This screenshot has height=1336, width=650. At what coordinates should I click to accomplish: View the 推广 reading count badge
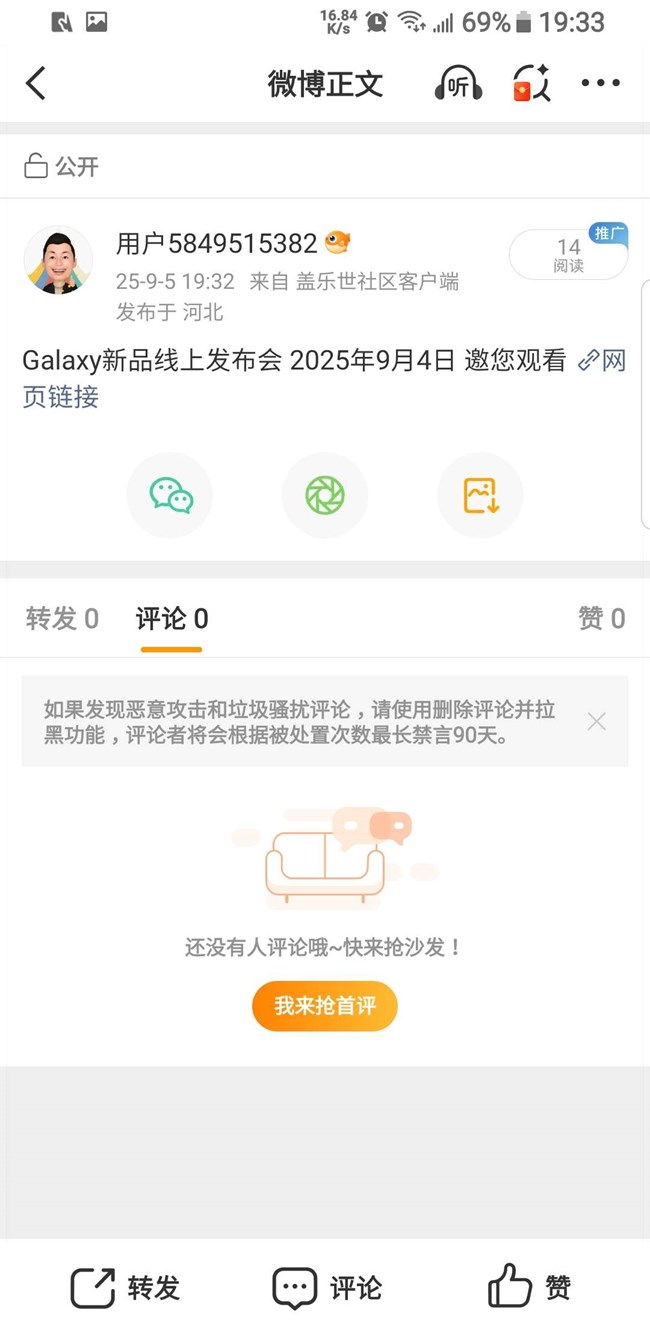pyautogui.click(x=568, y=255)
